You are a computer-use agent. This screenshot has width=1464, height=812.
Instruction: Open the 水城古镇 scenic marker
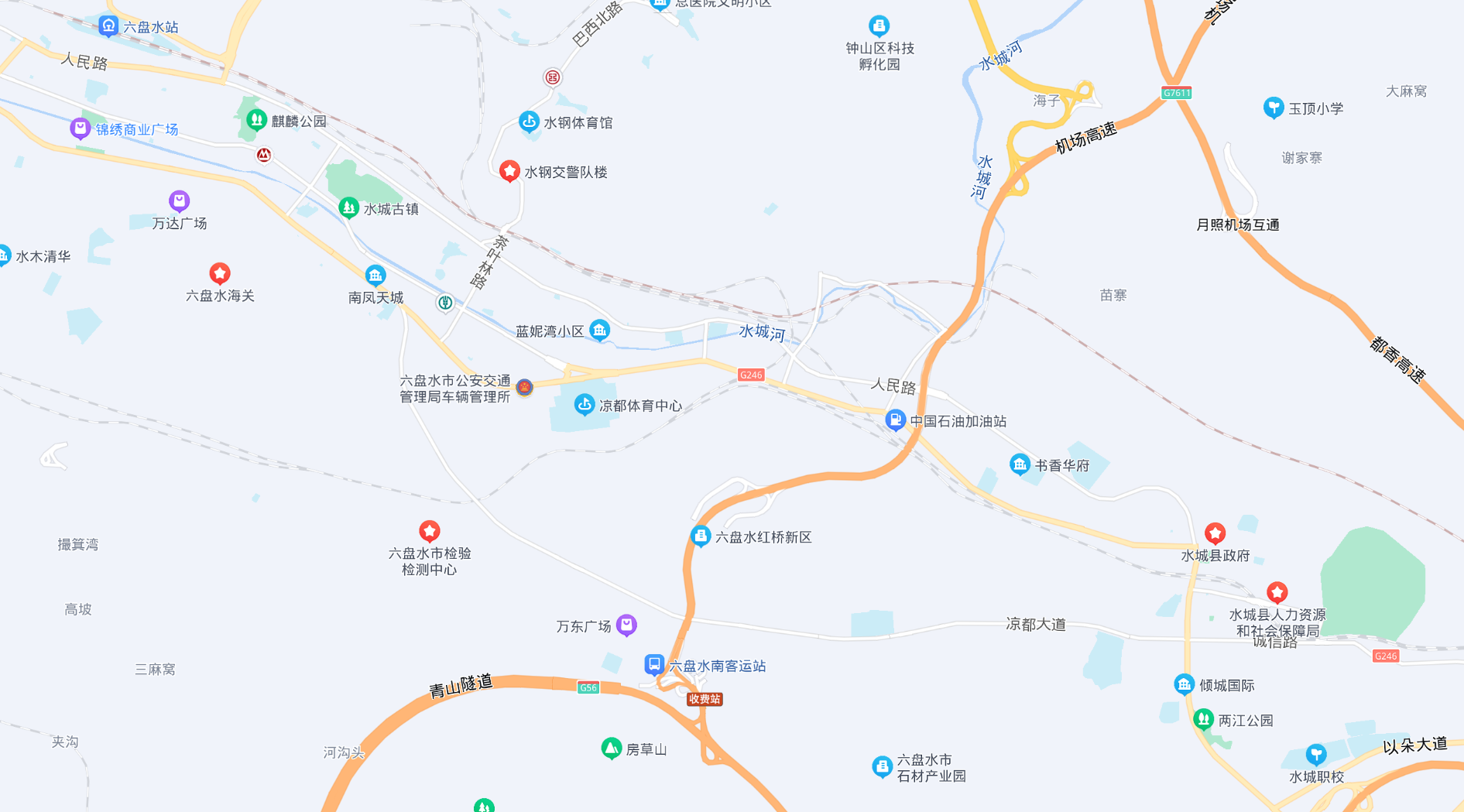click(348, 207)
